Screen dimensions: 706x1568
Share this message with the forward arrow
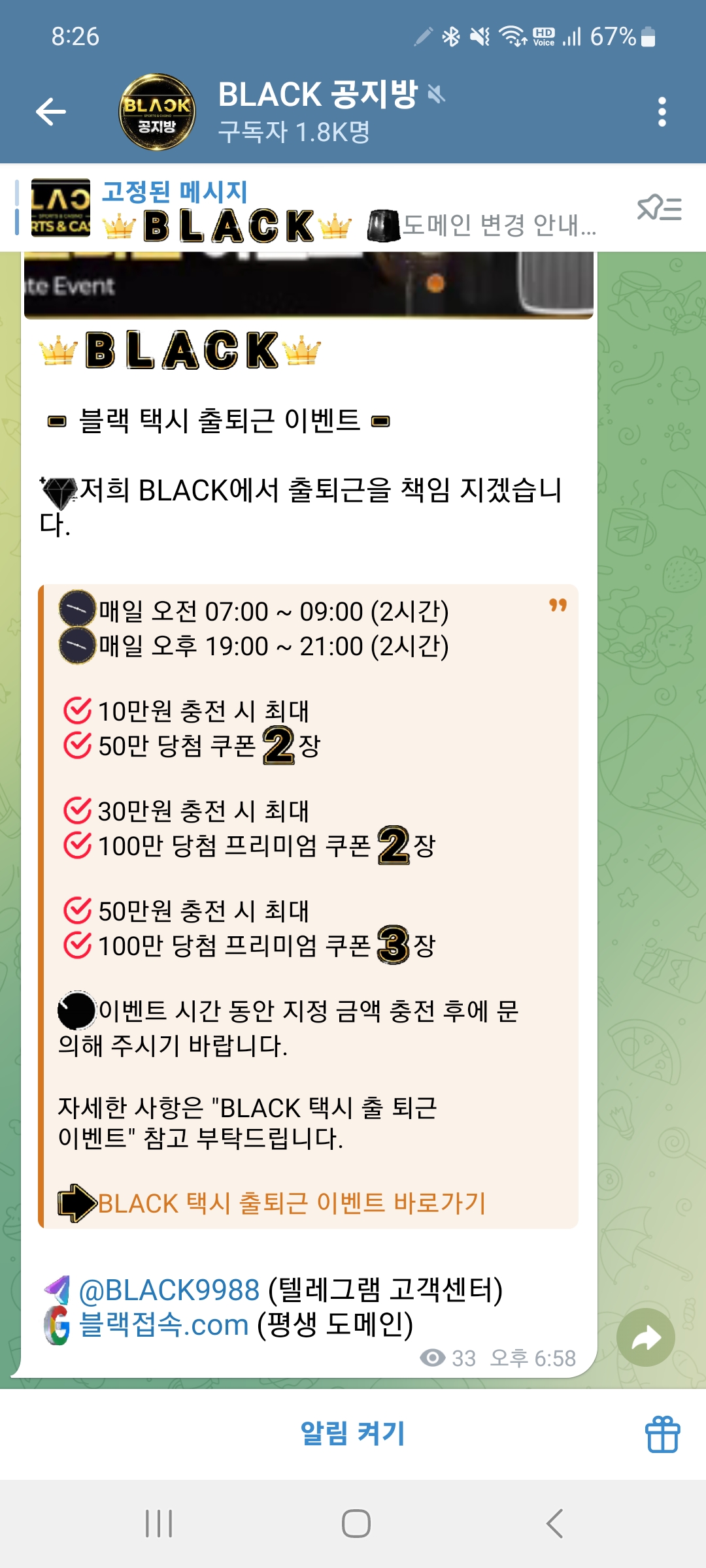(646, 1337)
